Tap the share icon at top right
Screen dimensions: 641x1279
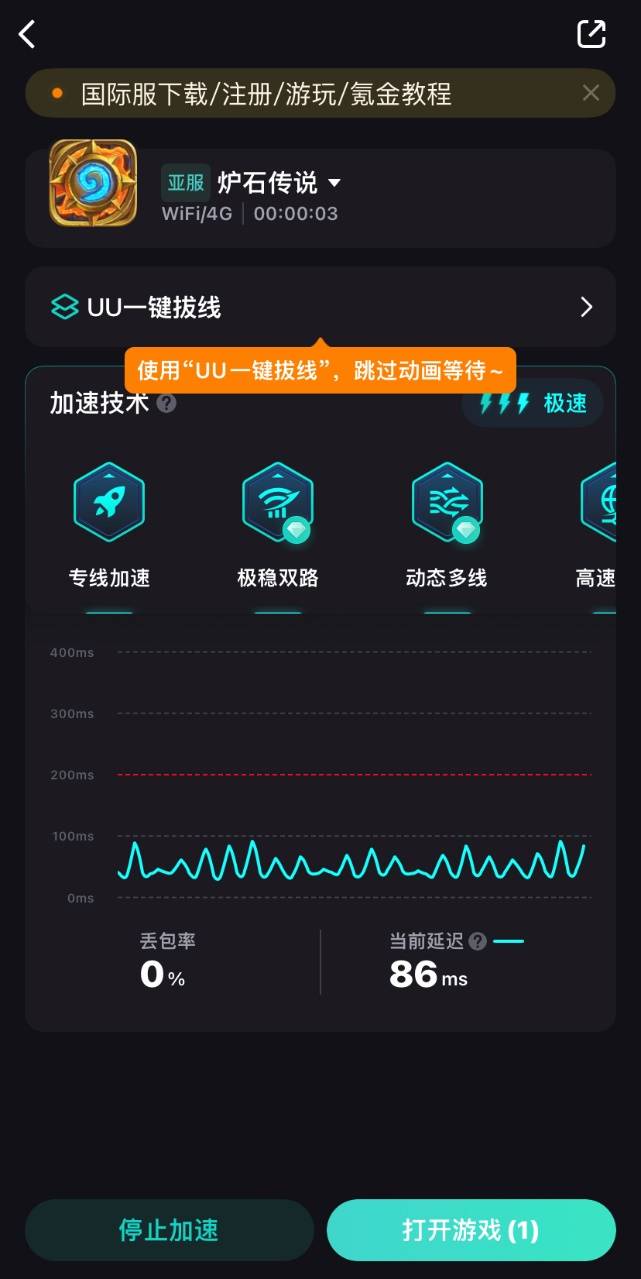pyautogui.click(x=591, y=34)
